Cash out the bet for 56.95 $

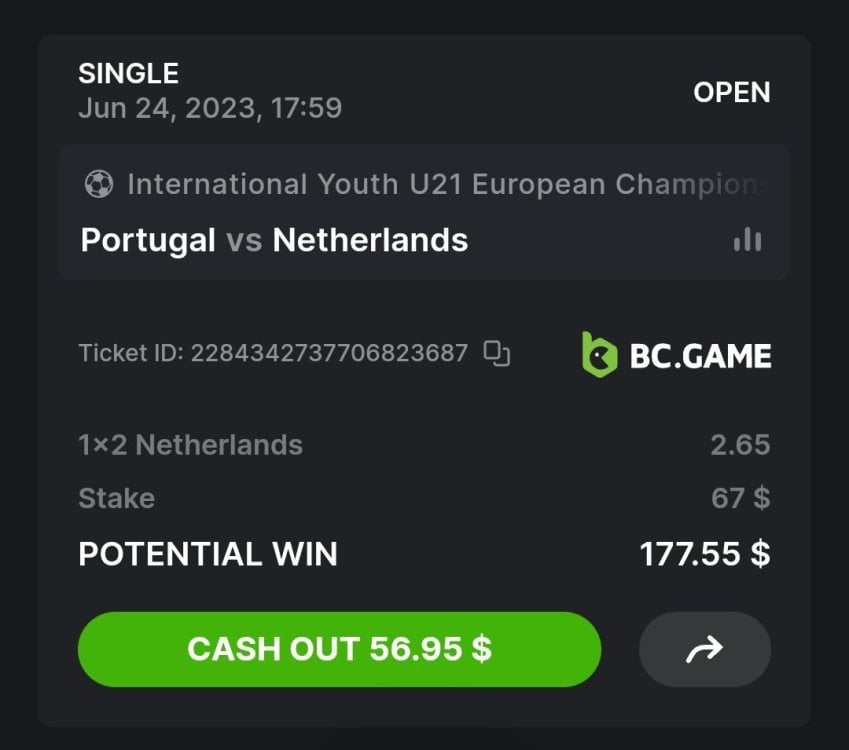point(339,649)
